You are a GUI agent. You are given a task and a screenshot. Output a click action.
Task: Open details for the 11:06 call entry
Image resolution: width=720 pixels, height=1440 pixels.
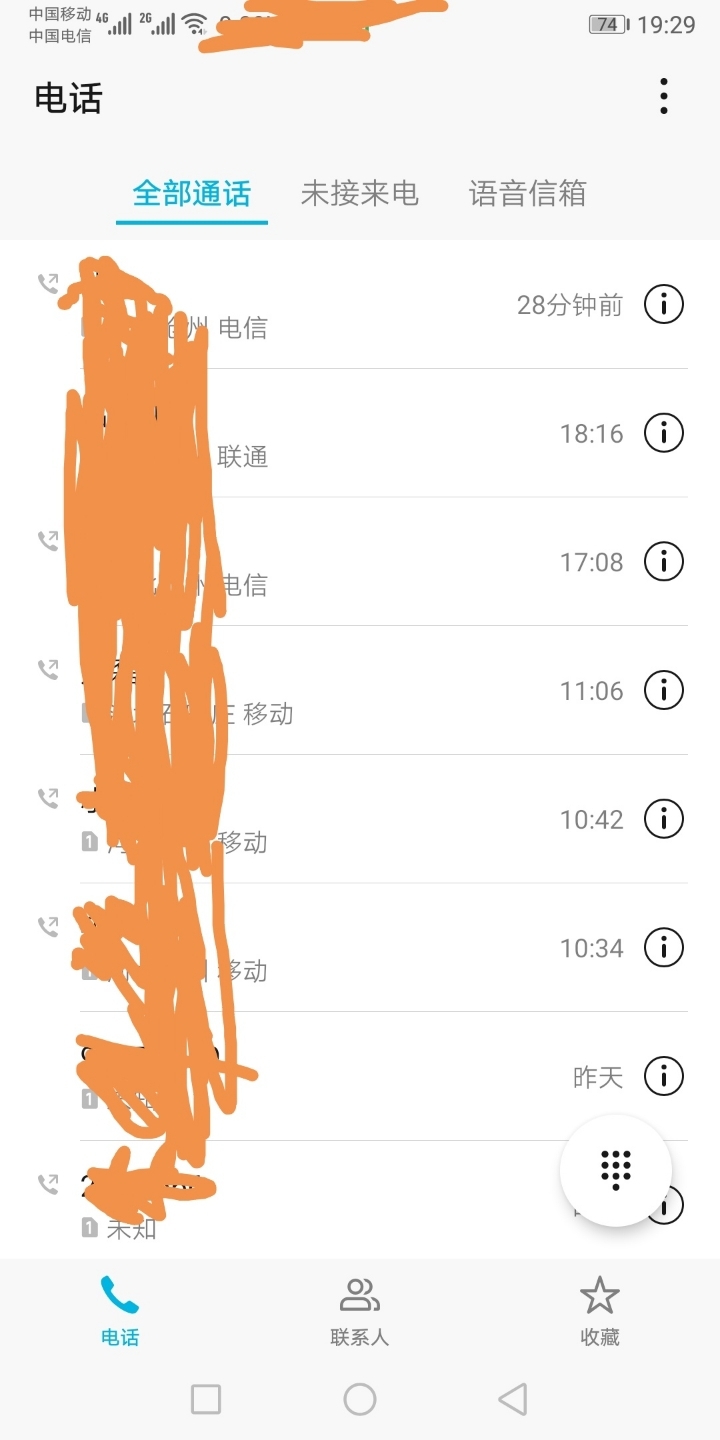[662, 690]
